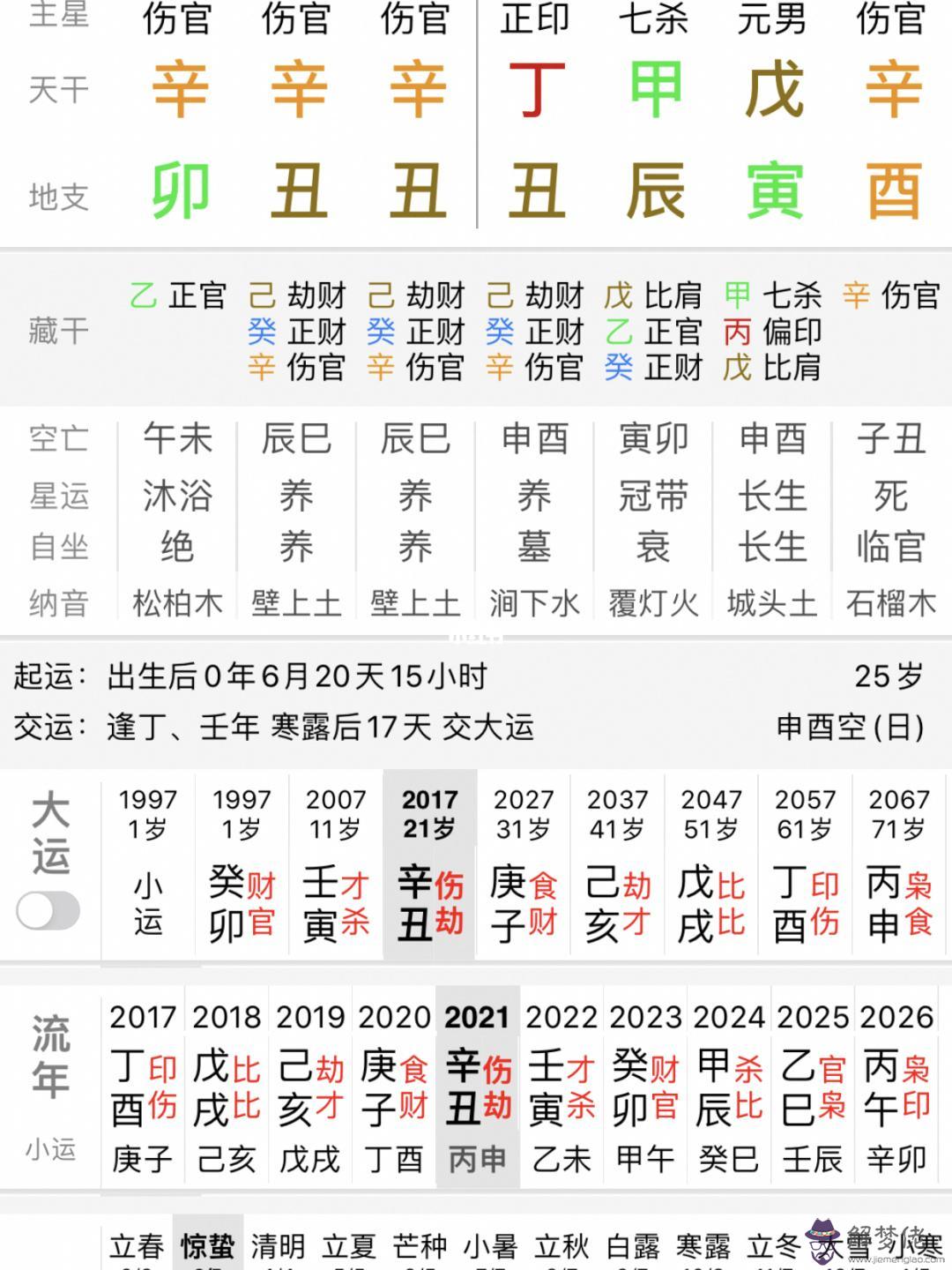952x1270 pixels.
Task: Open 流年 2026 丙午
Action: (896, 1085)
